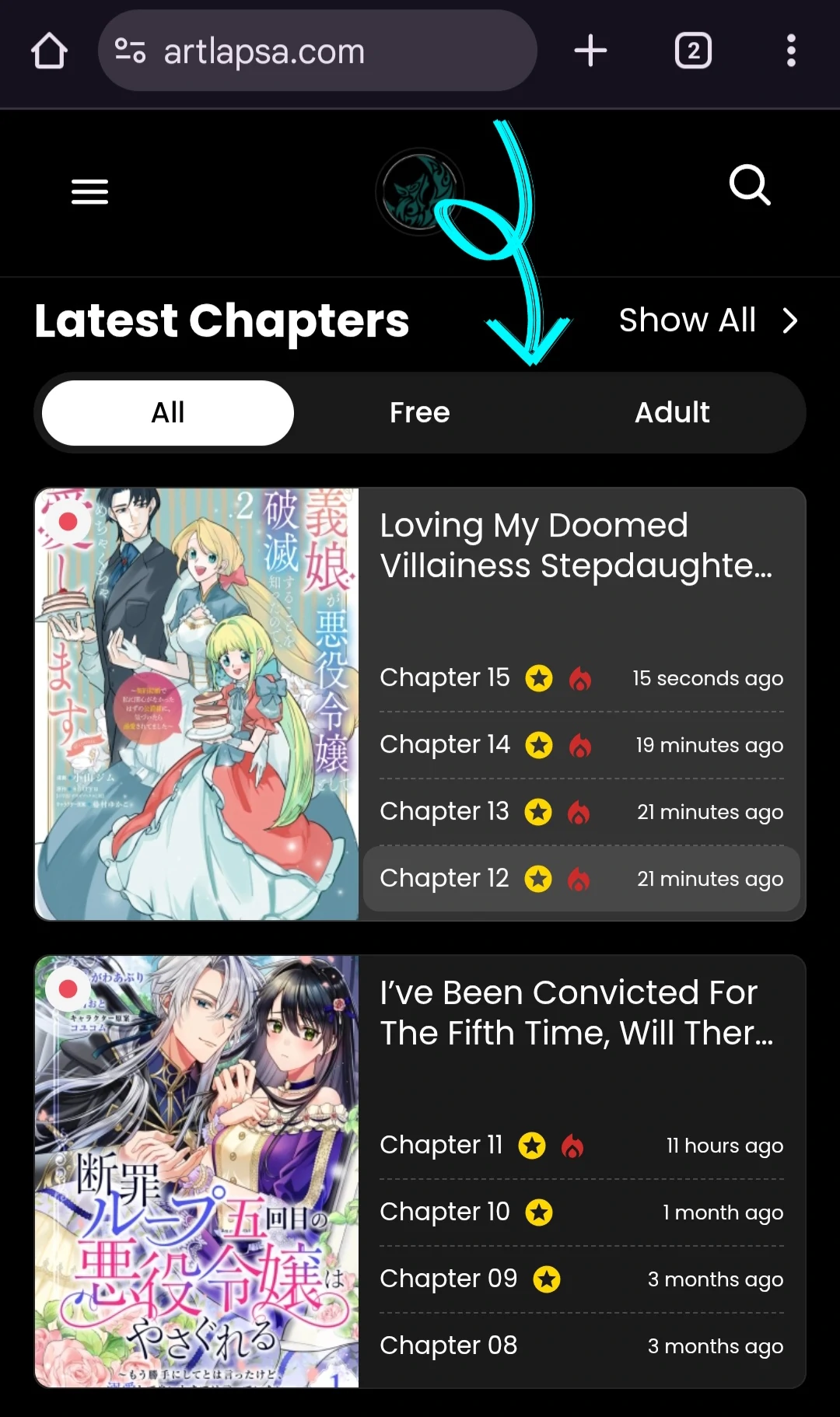Switch to the Adult tab

pos(672,412)
